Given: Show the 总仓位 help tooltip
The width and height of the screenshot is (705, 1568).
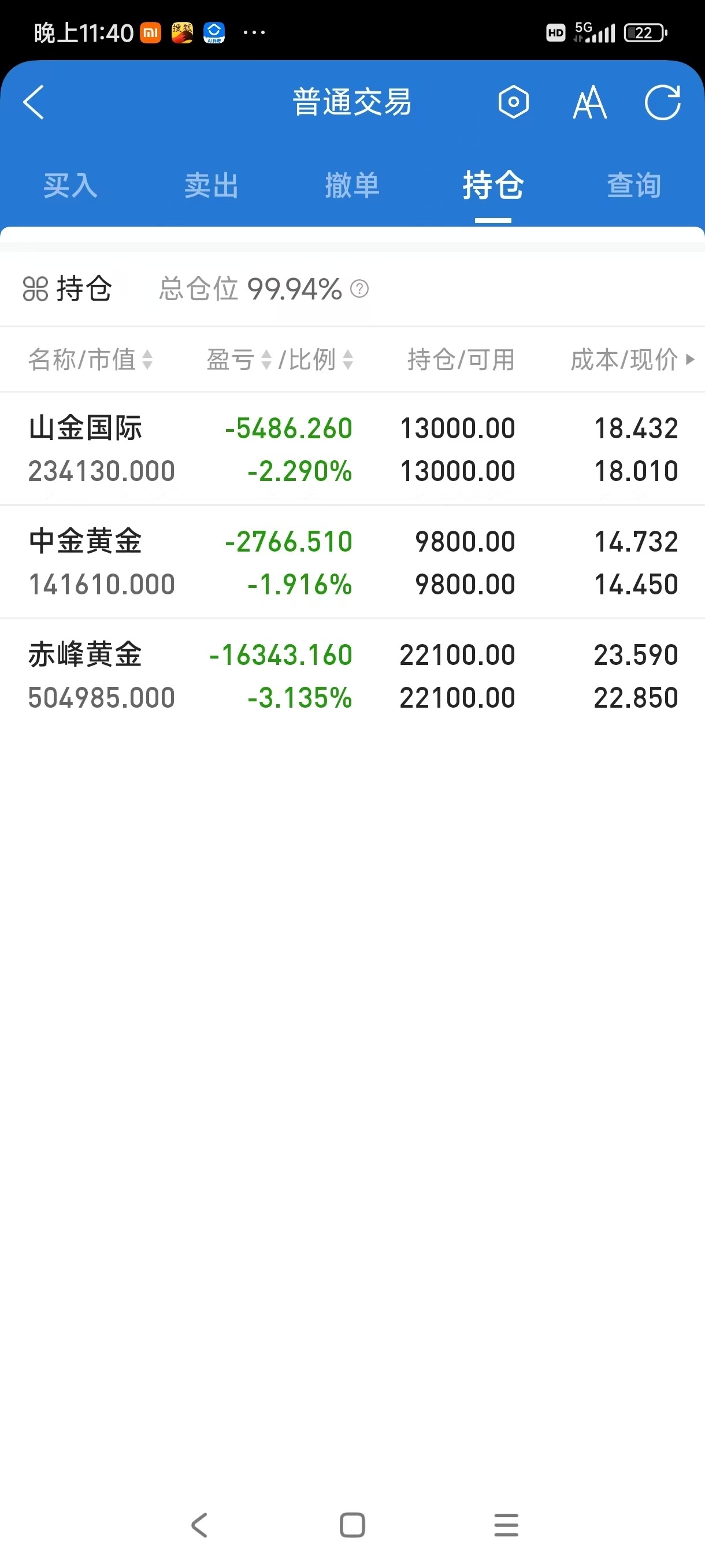Looking at the screenshot, I should pos(359,289).
